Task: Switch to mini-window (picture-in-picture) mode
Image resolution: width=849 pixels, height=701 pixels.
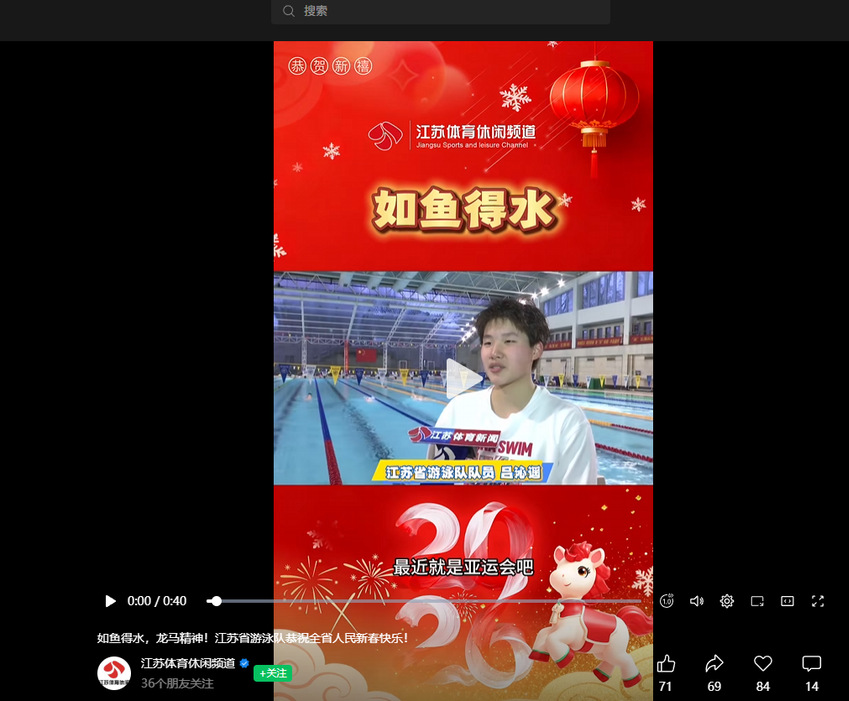Action: pyautogui.click(x=757, y=601)
